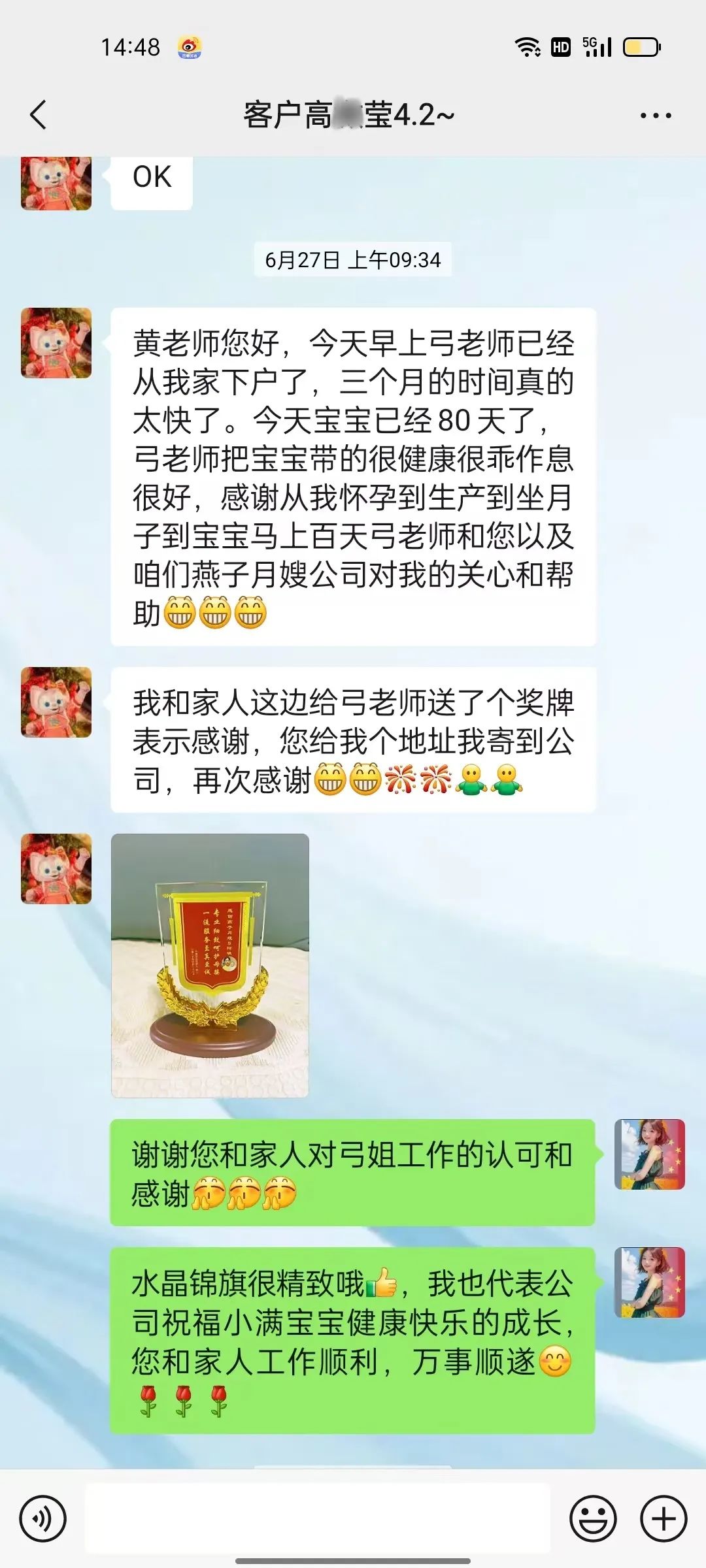The height and width of the screenshot is (1568, 706).
Task: Focus the message text field
Action: (x=318, y=1519)
